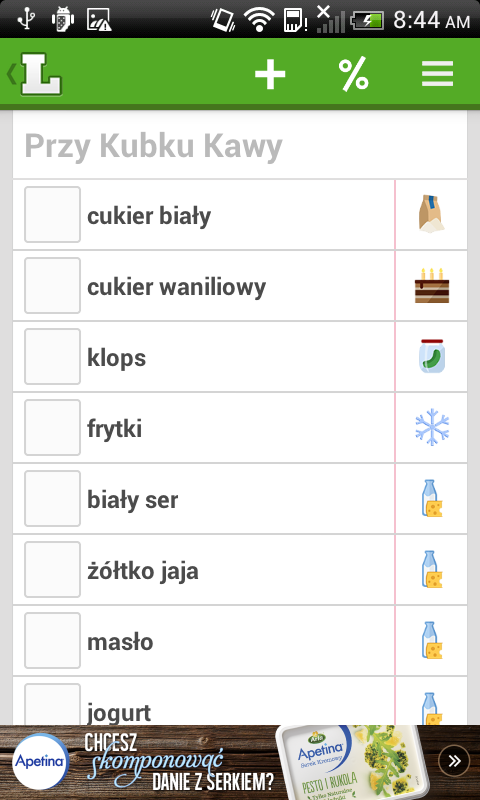Screen dimensions: 480x800
Task: Tap the list title Przy Kubku Kawy
Action: (154, 146)
